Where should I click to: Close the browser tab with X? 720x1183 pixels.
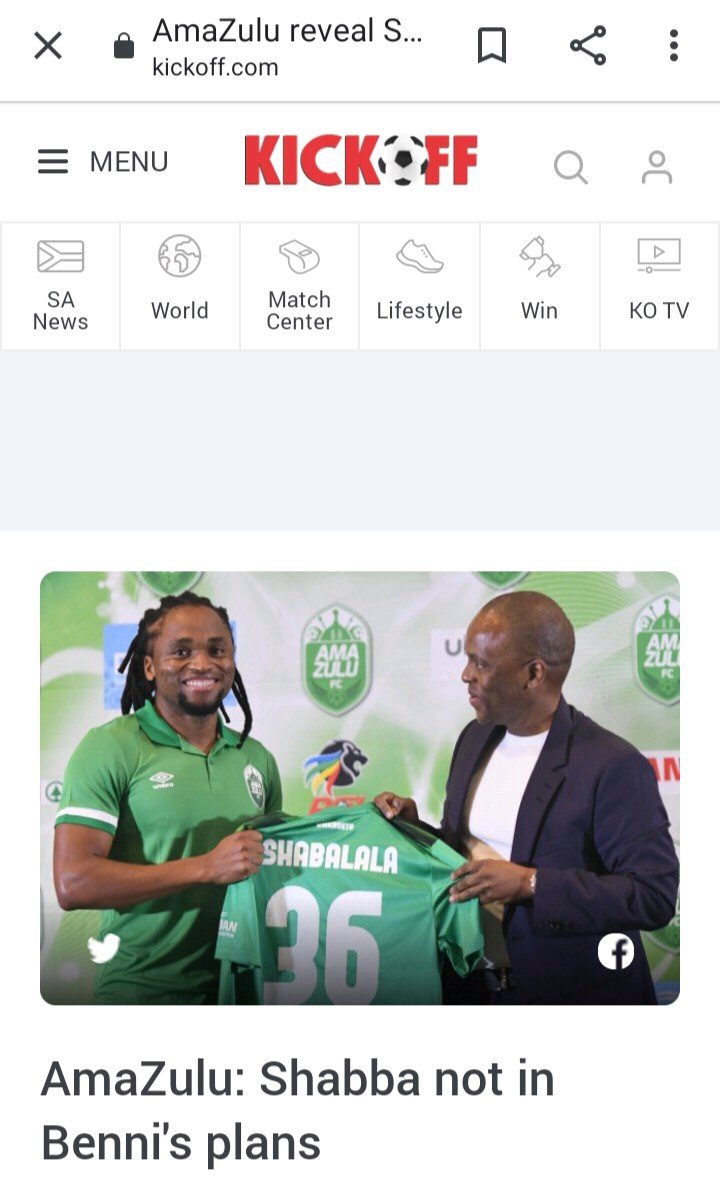click(x=48, y=46)
